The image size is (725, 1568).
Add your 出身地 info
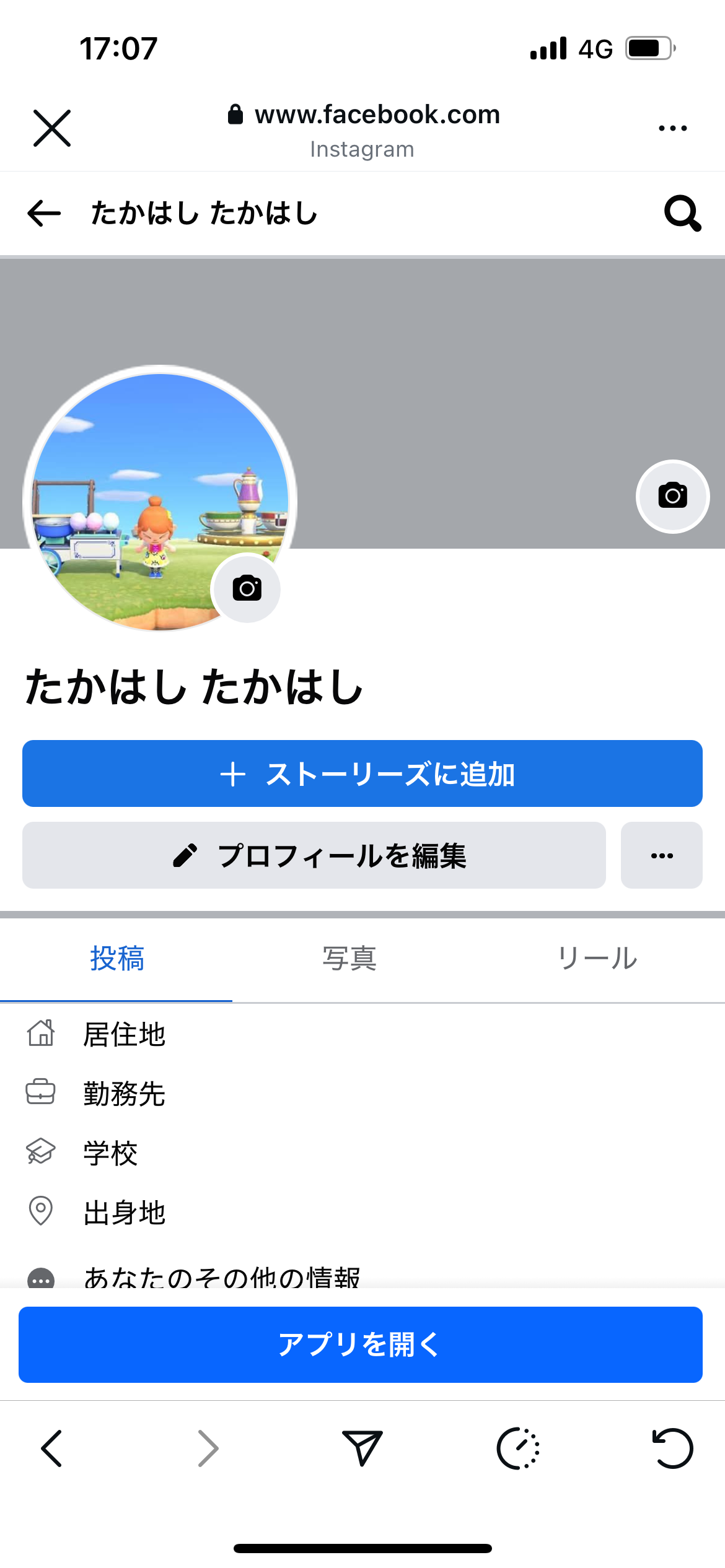coord(124,1213)
